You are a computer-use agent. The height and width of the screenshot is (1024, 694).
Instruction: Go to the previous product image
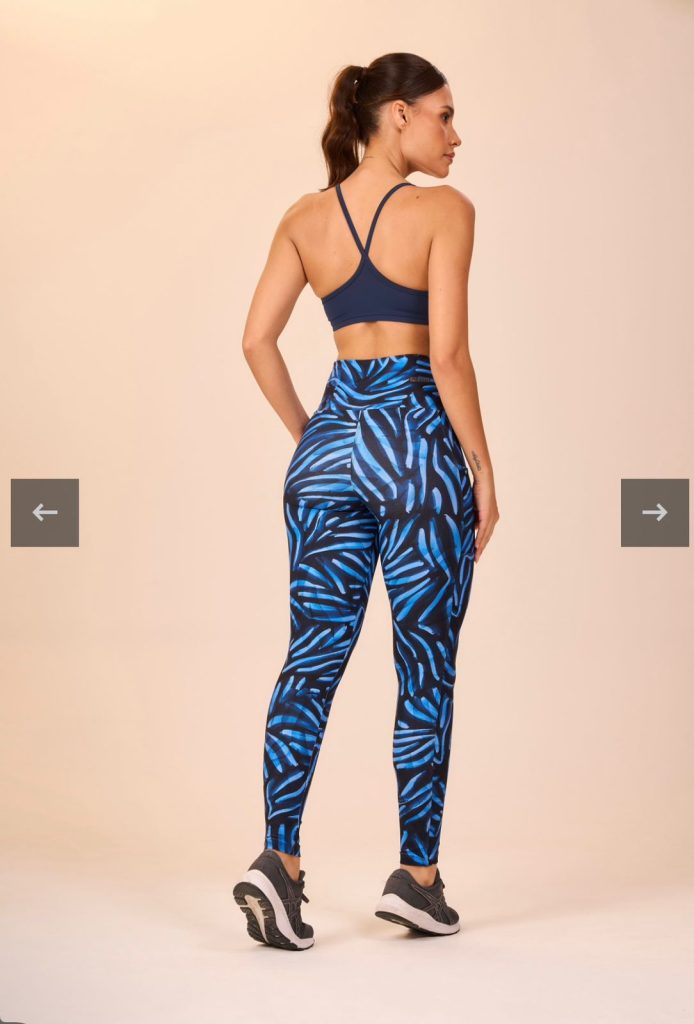click(44, 512)
